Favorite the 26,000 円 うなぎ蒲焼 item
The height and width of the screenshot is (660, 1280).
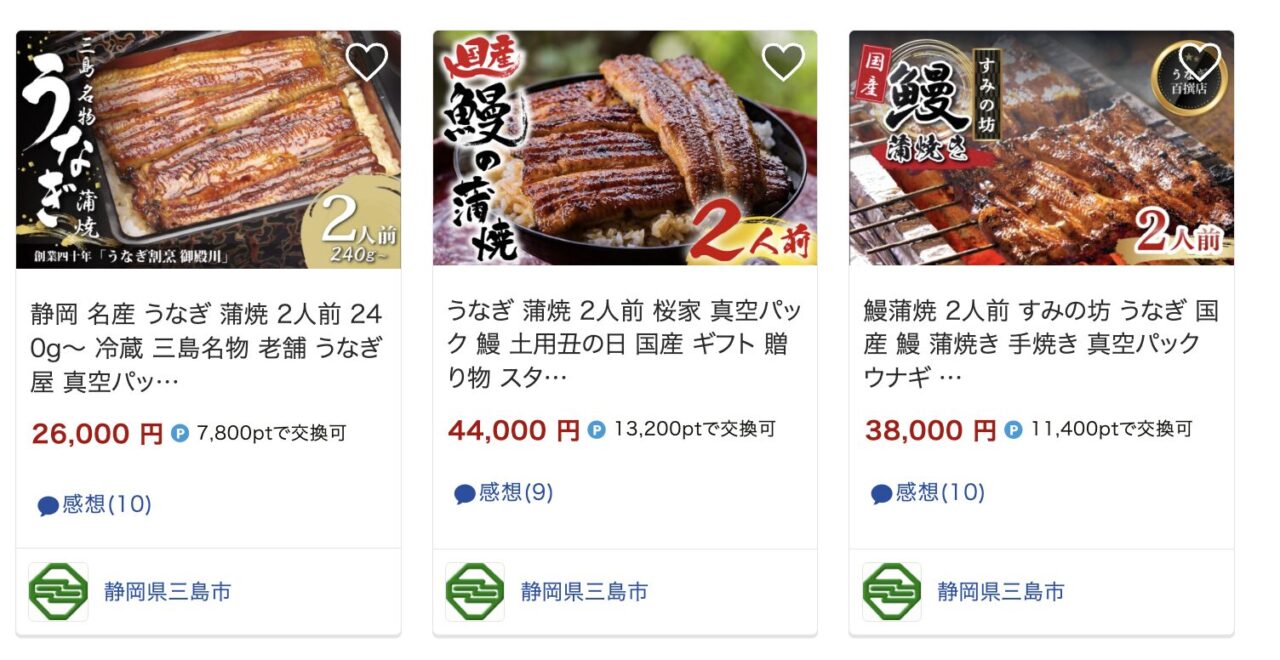pos(367,62)
